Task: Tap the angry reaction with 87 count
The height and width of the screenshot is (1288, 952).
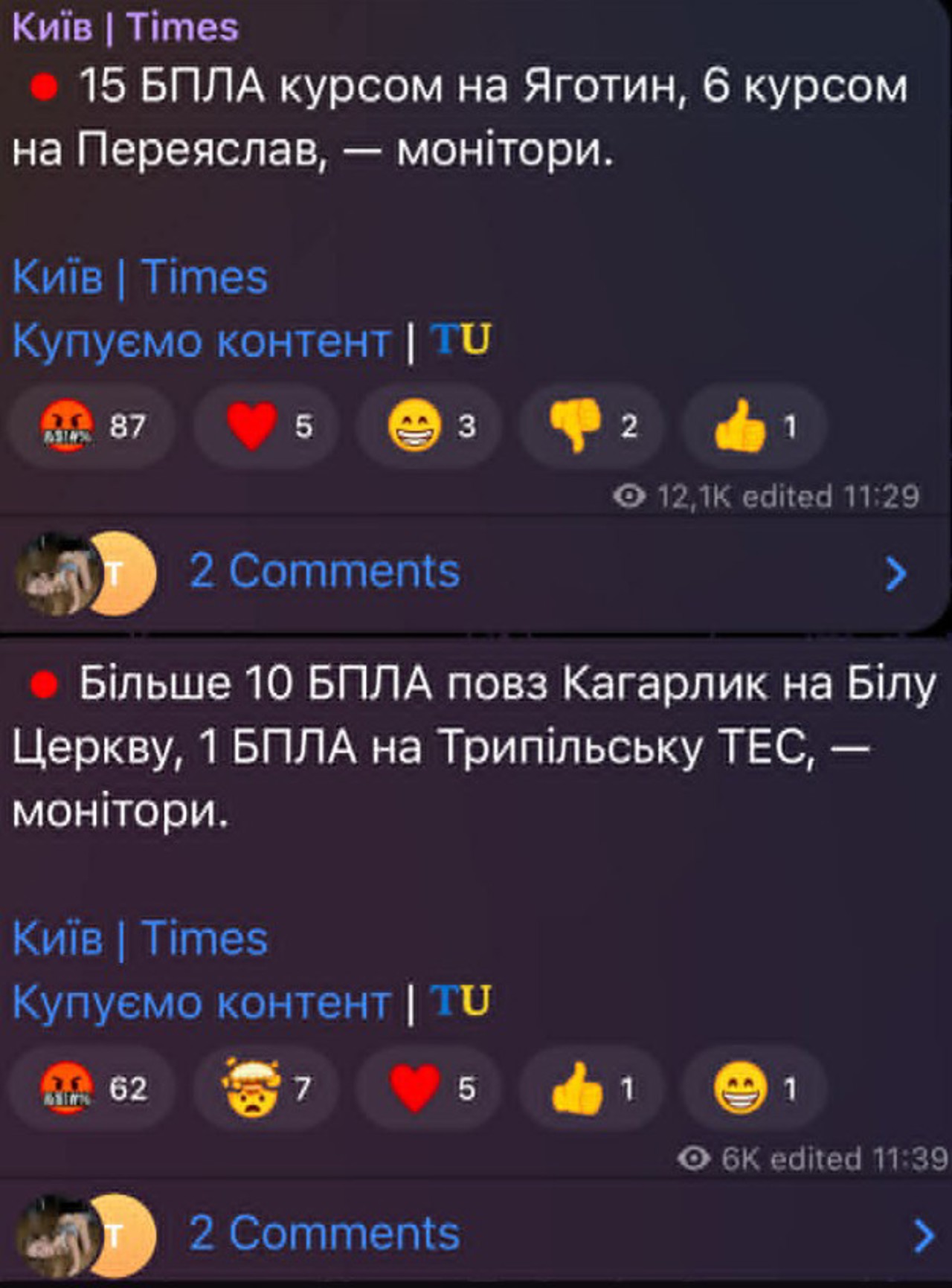Action: [91, 426]
